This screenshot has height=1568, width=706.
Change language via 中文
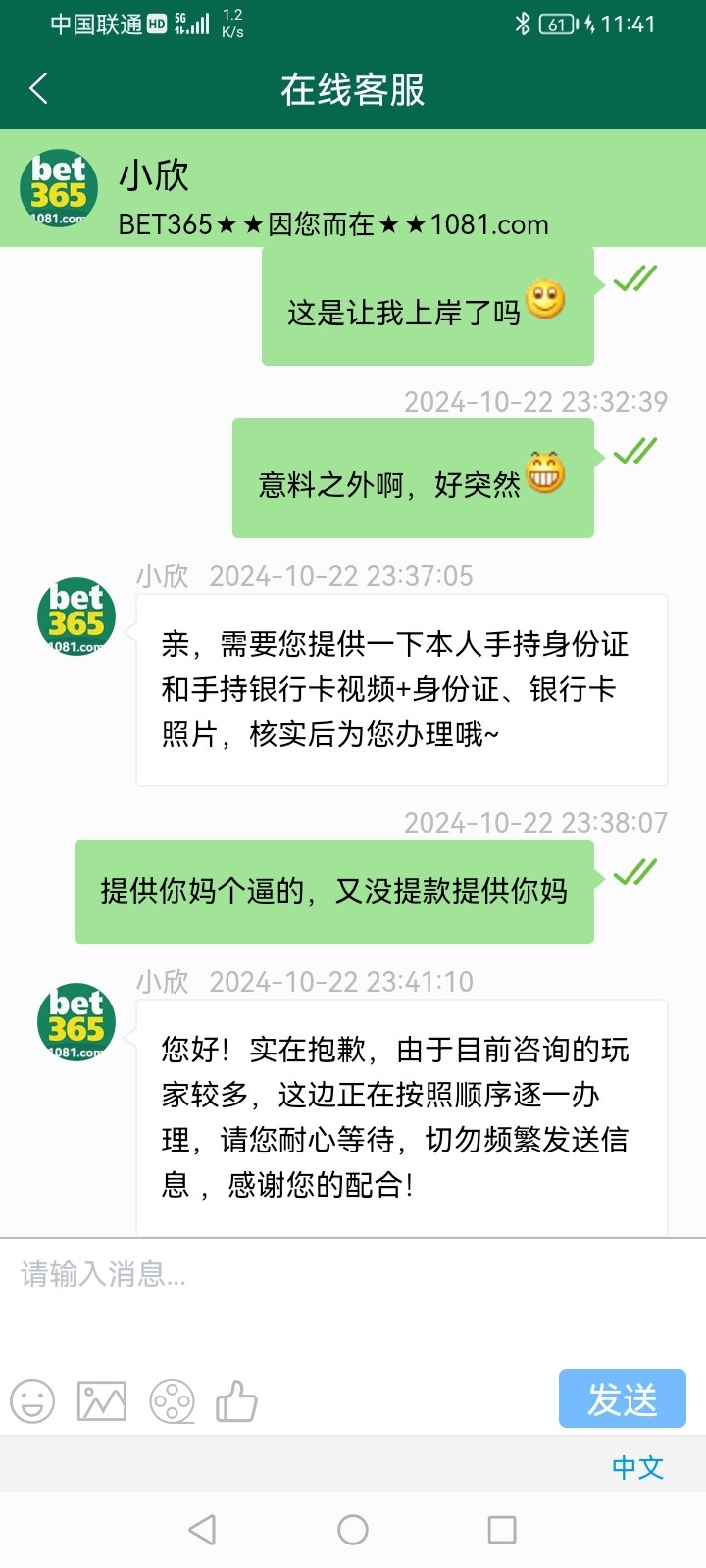[x=637, y=1467]
